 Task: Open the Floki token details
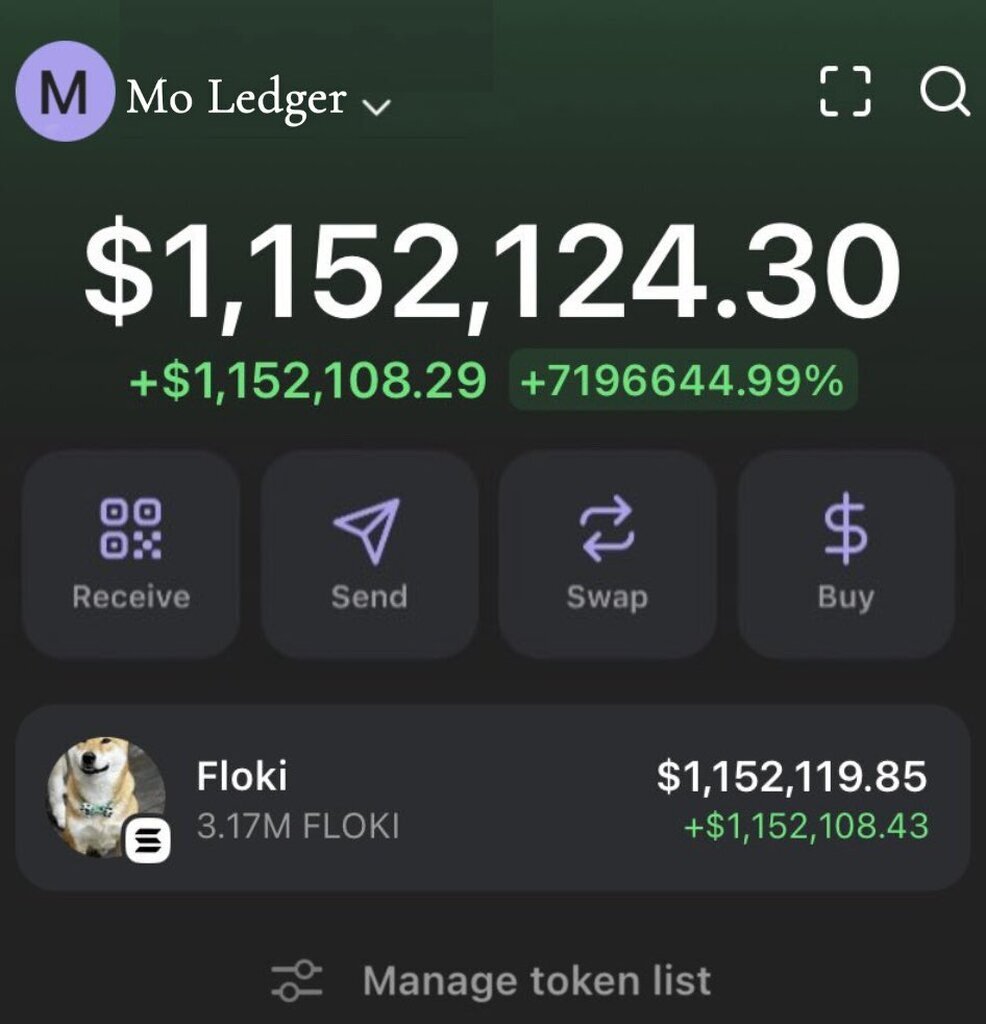492,798
